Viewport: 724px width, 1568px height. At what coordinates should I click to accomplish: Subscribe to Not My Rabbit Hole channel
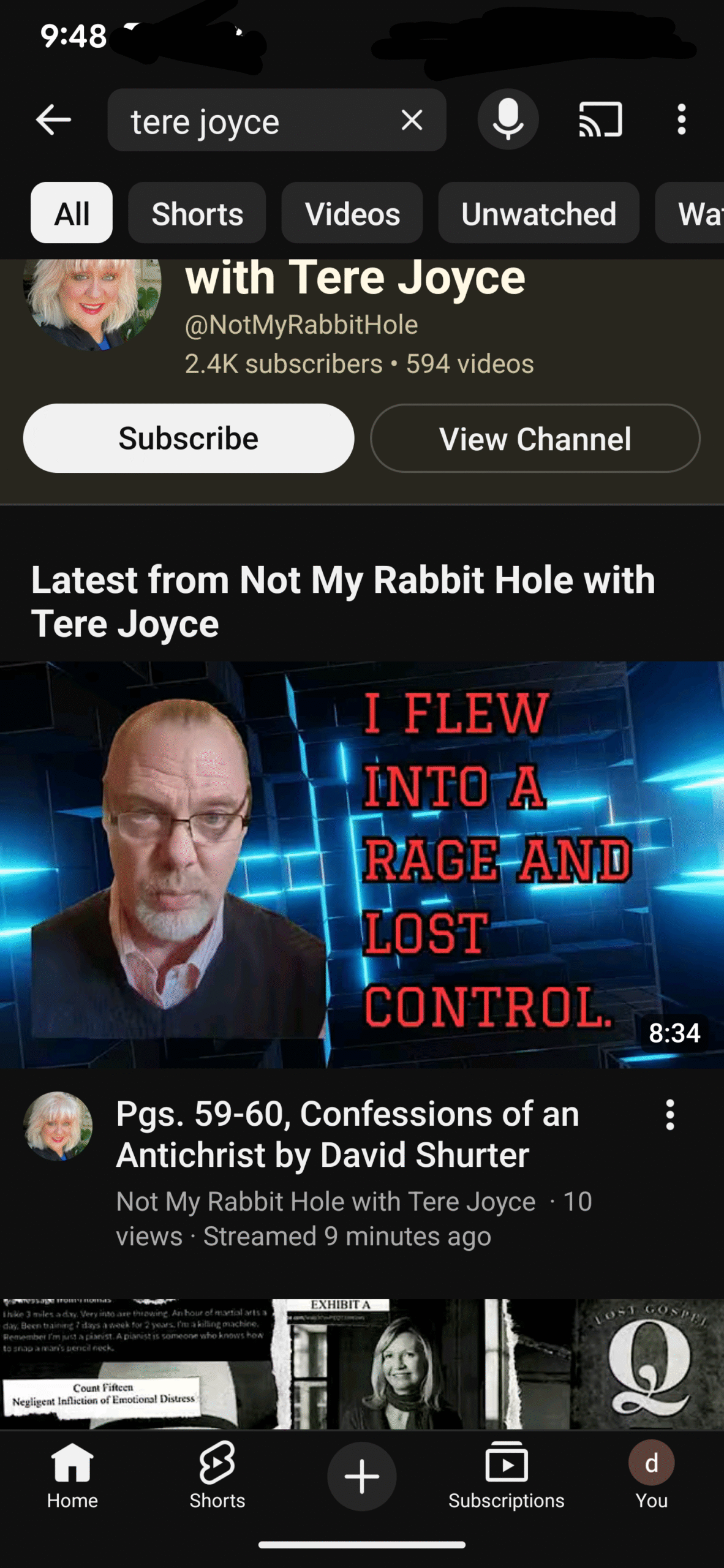[189, 439]
